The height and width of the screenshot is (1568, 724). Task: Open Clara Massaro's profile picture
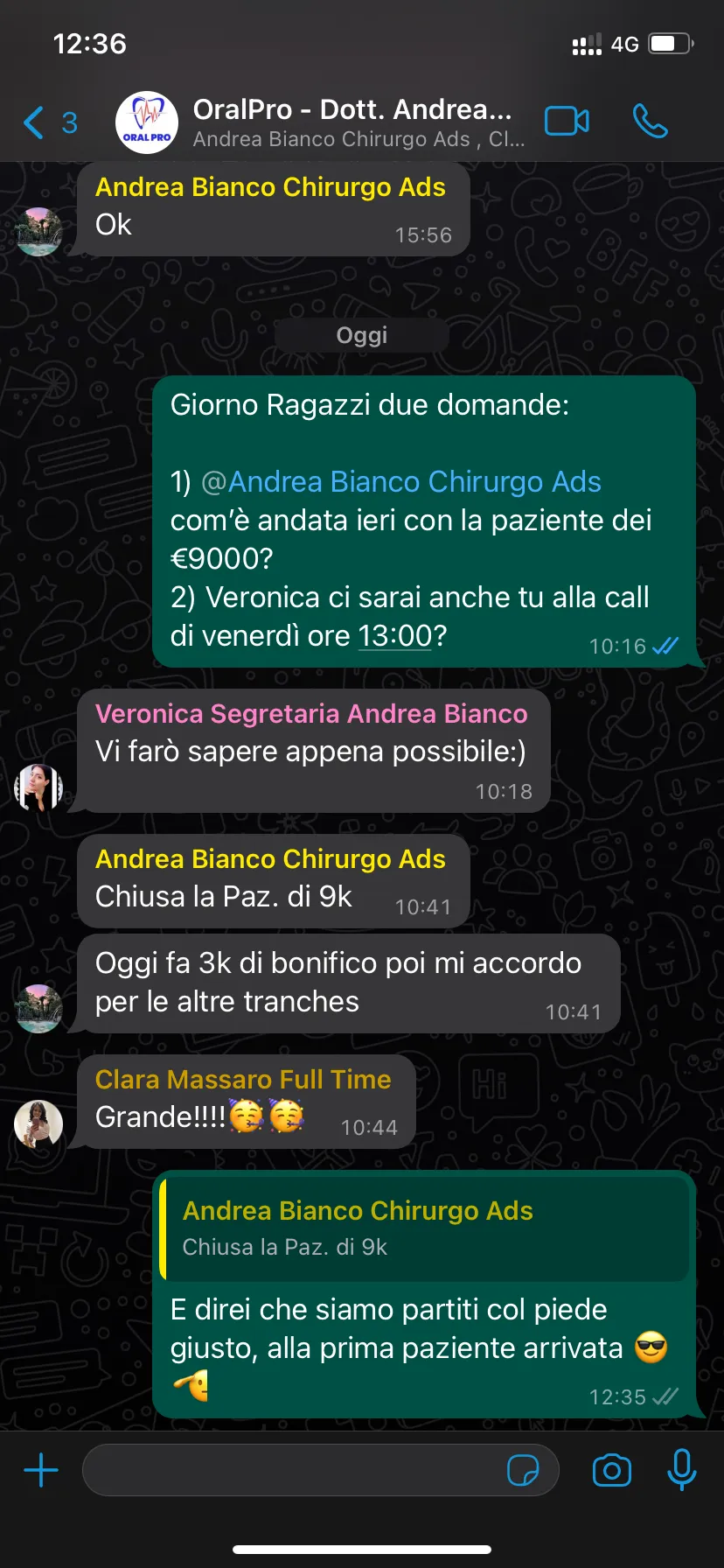click(38, 1123)
